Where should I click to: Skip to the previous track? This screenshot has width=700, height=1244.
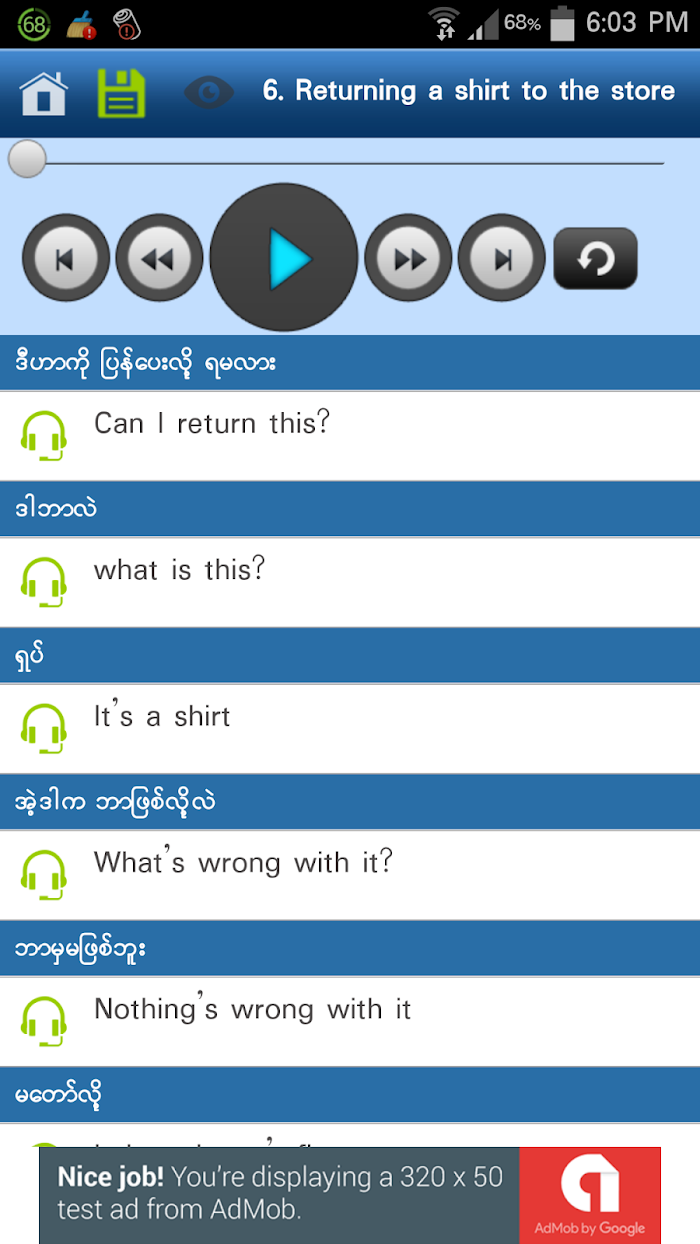click(x=66, y=259)
